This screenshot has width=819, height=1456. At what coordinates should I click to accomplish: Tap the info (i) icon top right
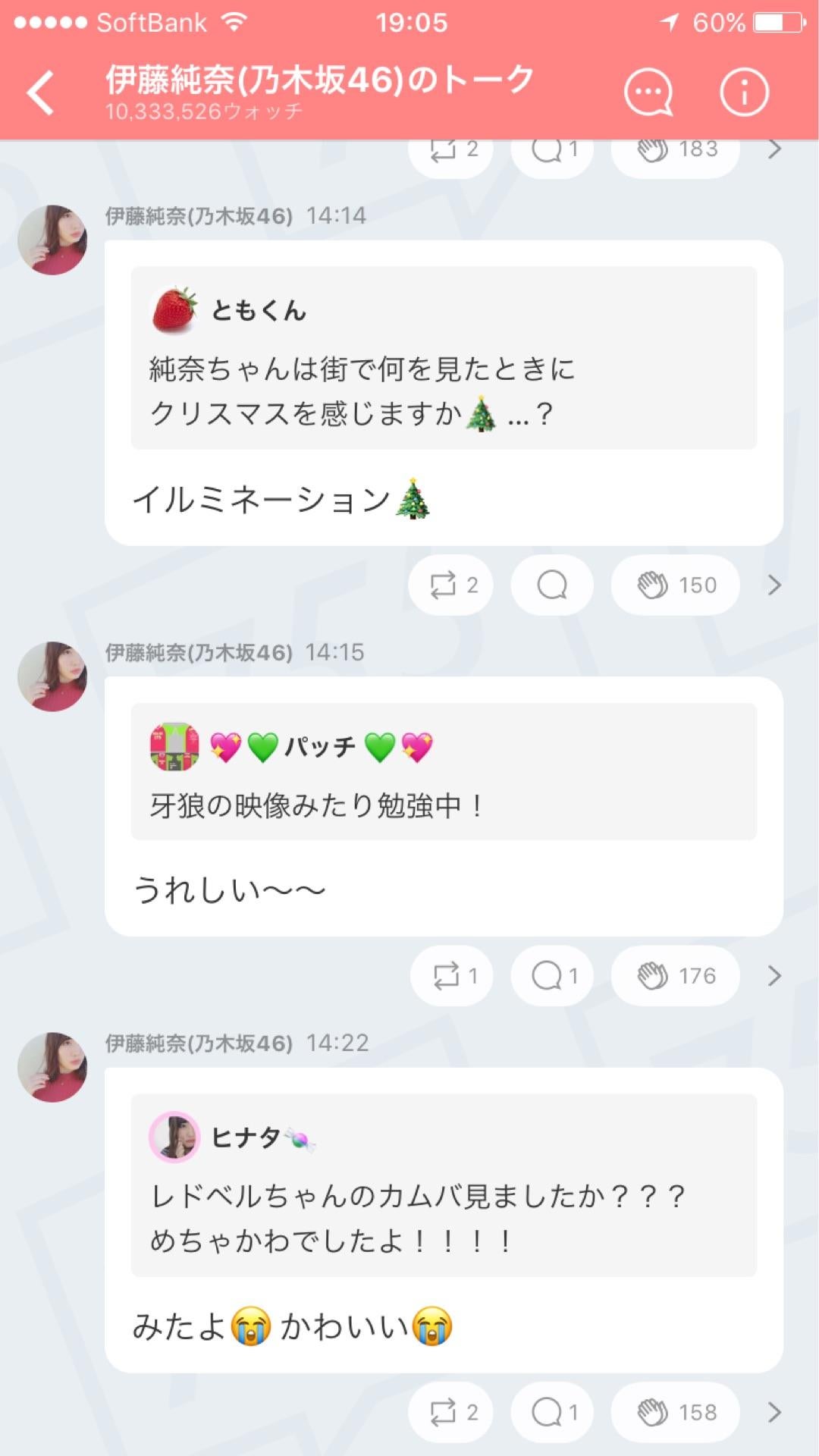click(x=744, y=91)
